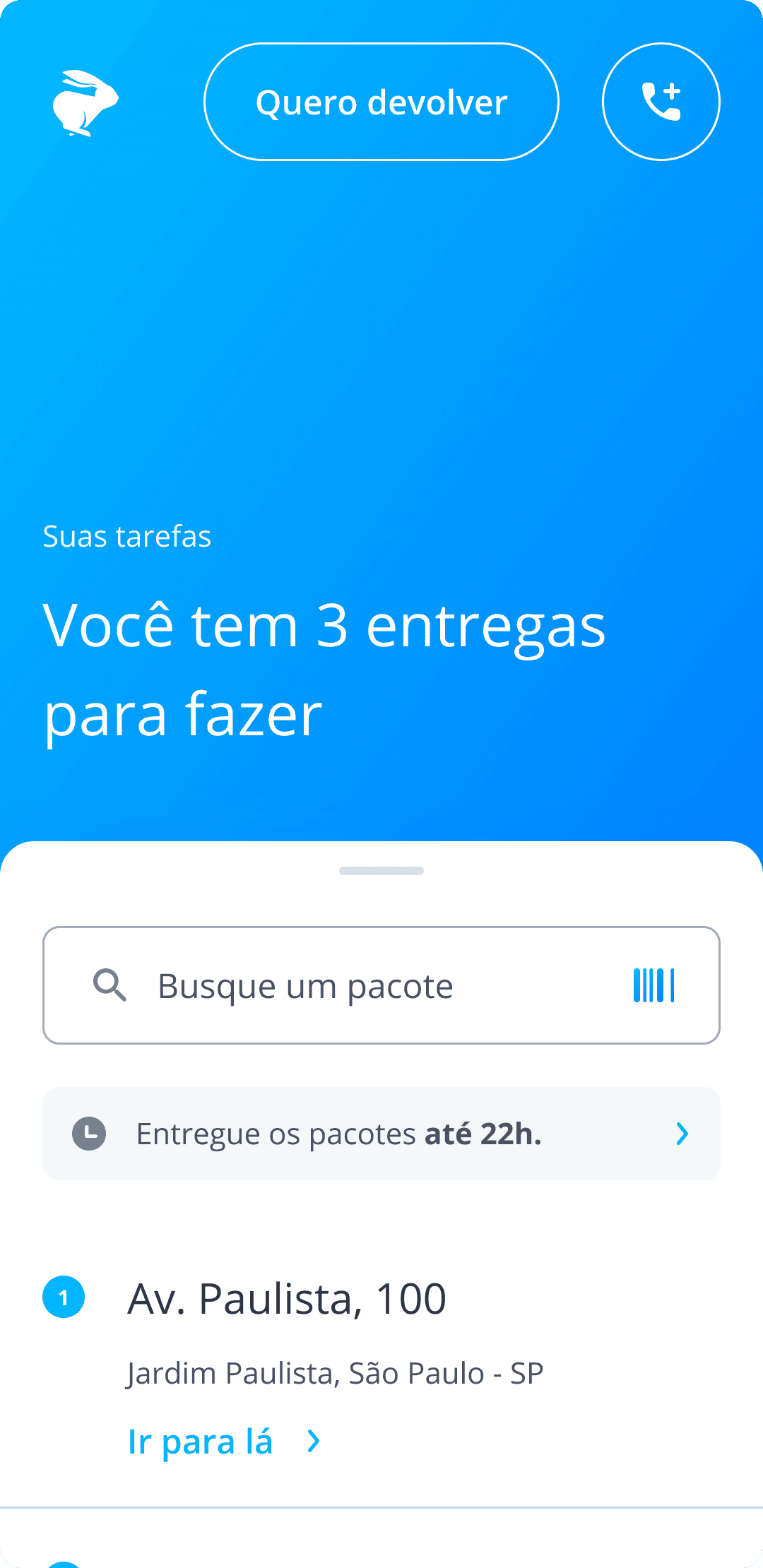Expand the deadline banner via its chevron
Screen dimensions: 763x1568
coord(682,1134)
